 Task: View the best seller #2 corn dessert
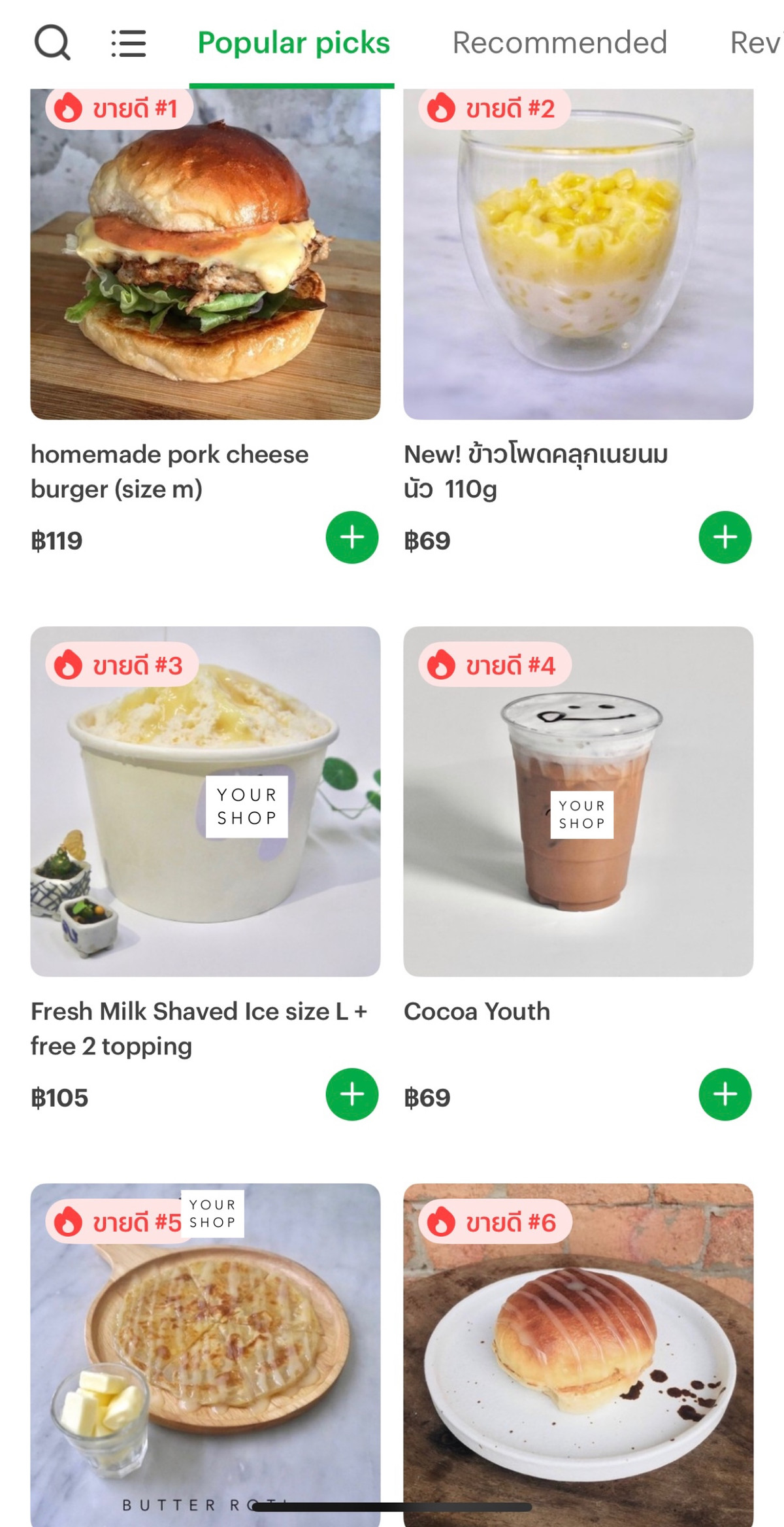click(x=578, y=255)
